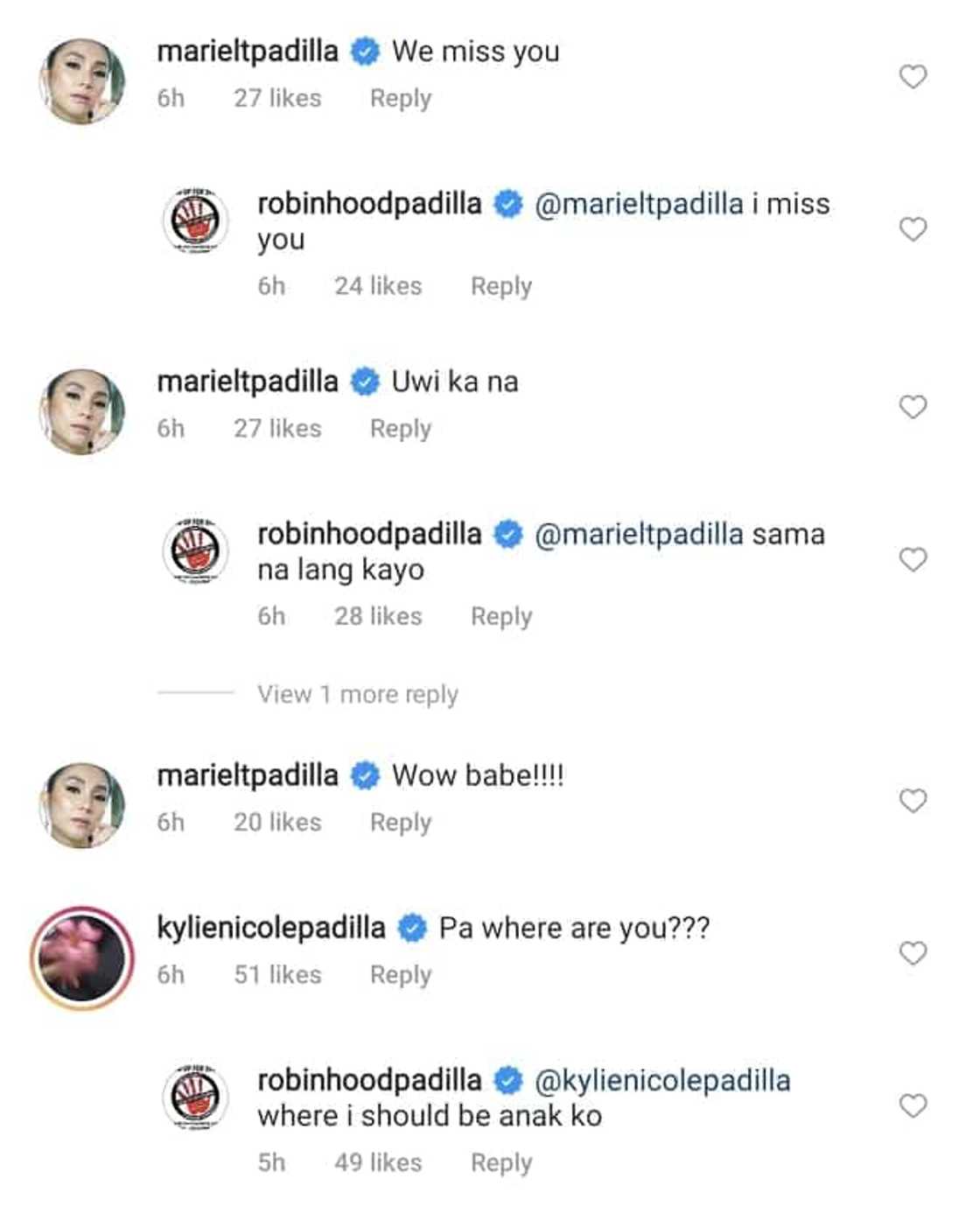Reply to 'sama na lang kayo' comment
Viewport: 980px width, 1227px height.
pyautogui.click(x=500, y=616)
